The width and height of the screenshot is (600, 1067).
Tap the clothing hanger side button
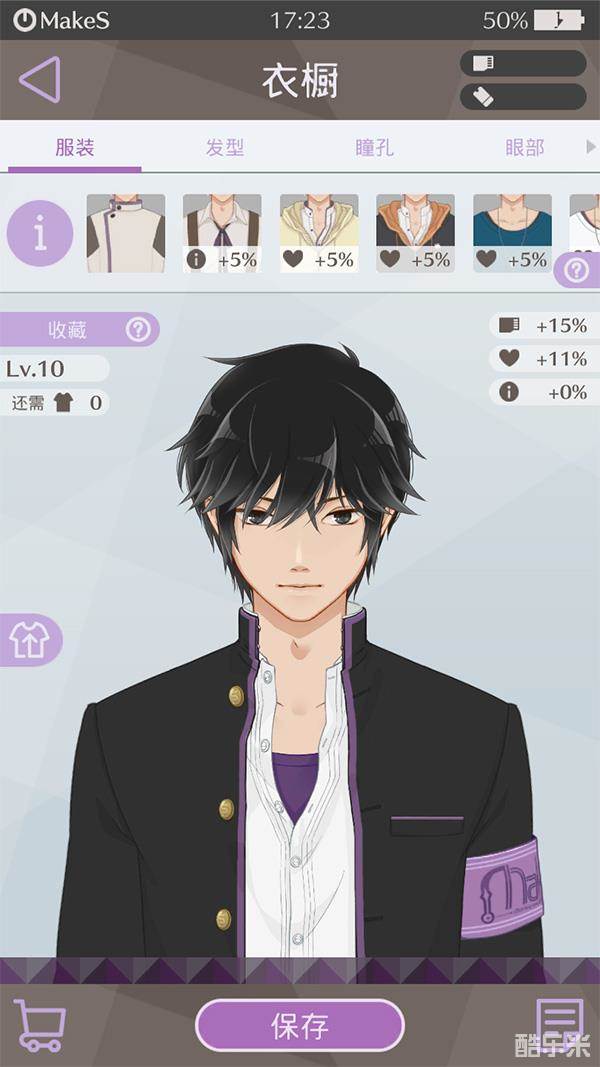pos(28,640)
